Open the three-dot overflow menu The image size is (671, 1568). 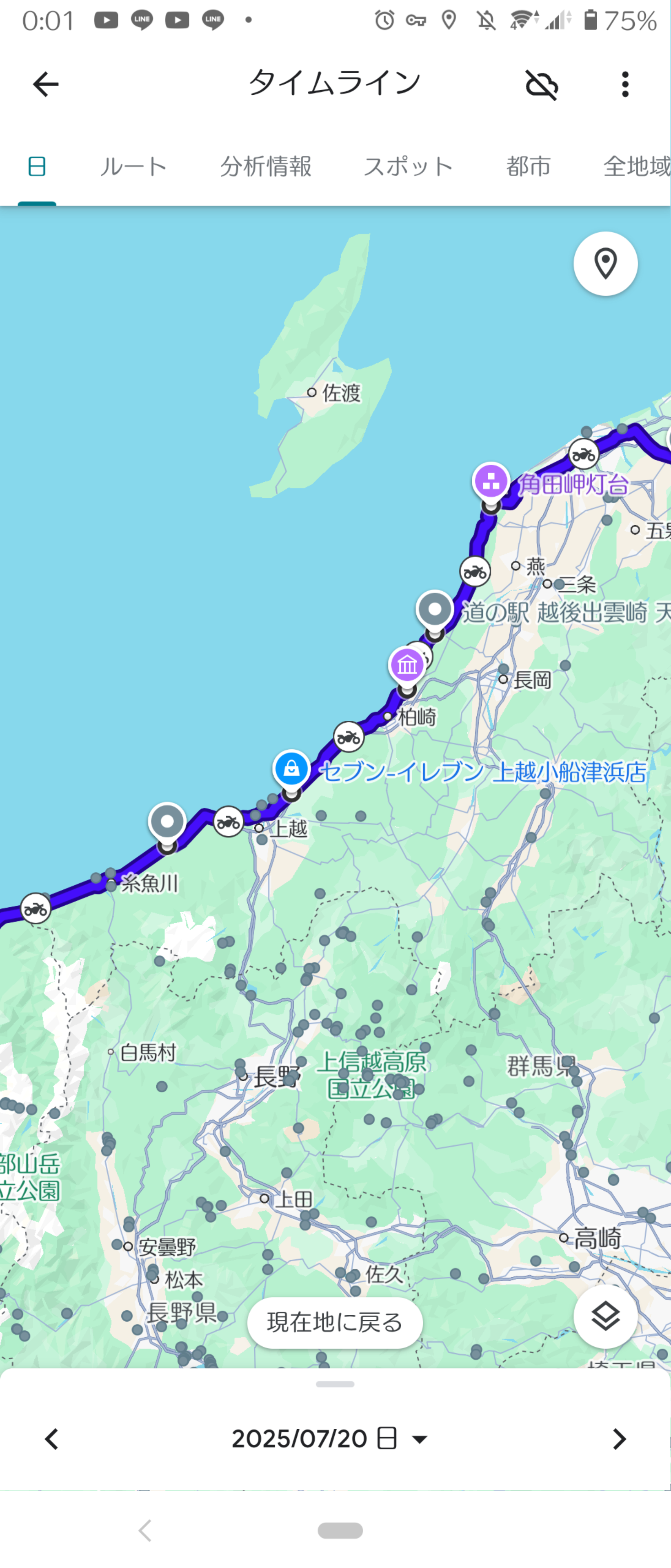tap(625, 84)
